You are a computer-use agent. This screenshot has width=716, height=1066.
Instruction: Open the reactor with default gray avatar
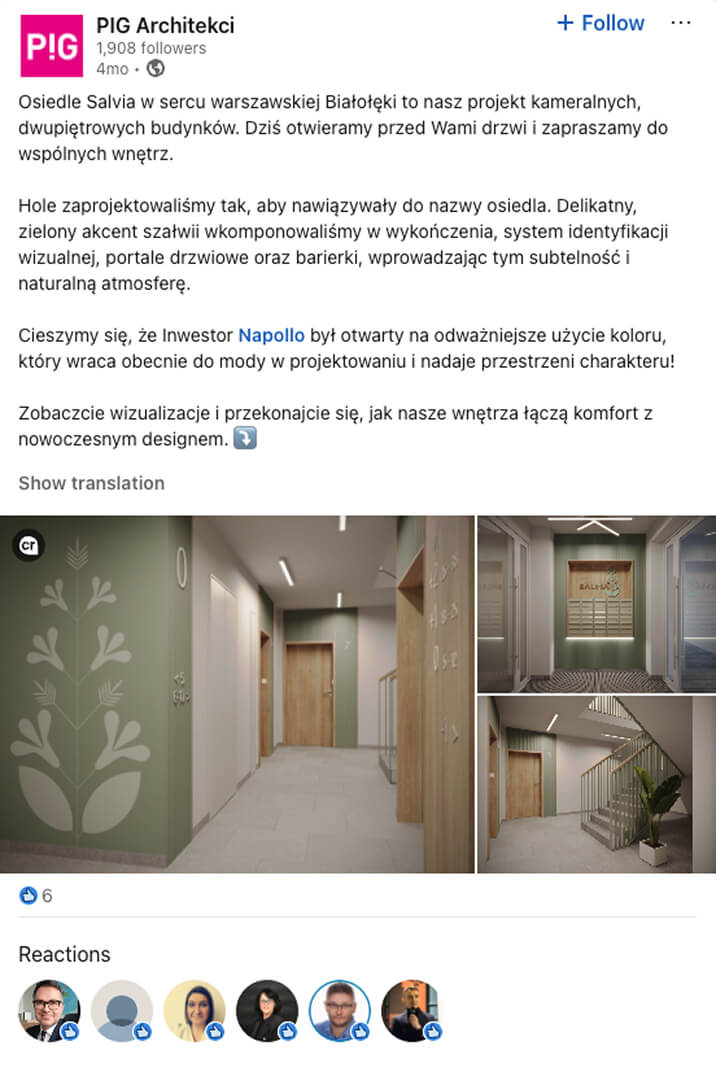(122, 1011)
